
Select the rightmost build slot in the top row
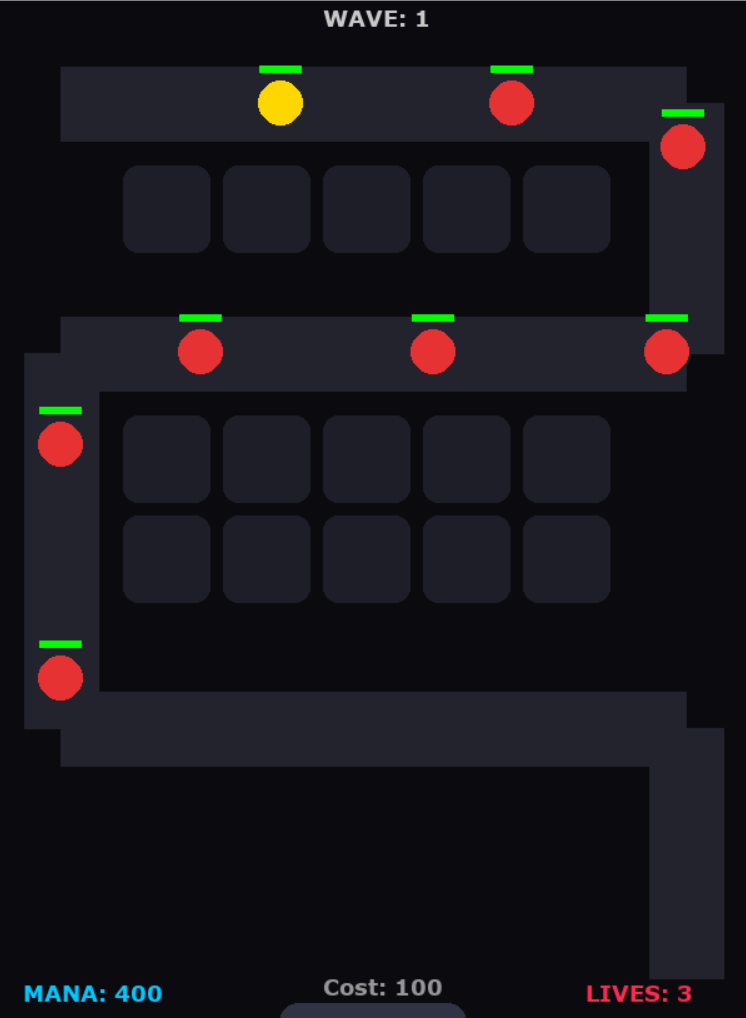(x=567, y=209)
